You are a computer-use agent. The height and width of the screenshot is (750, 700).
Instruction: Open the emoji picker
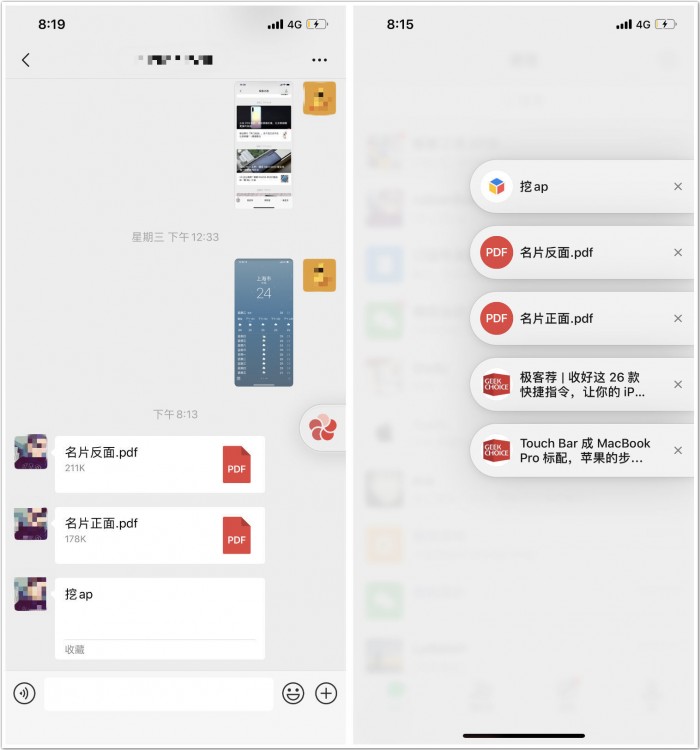click(293, 693)
